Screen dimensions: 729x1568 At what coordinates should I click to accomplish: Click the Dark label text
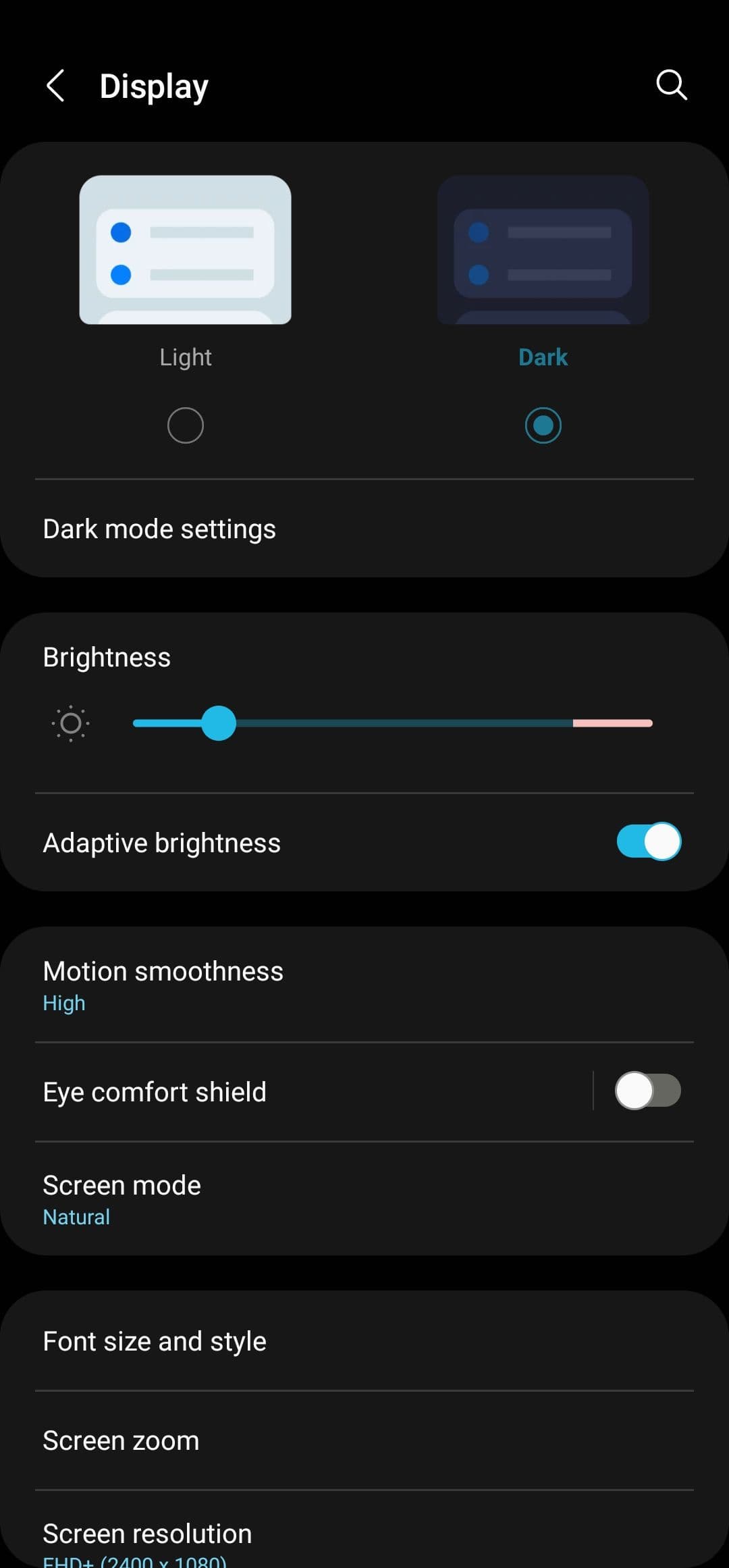click(x=543, y=357)
